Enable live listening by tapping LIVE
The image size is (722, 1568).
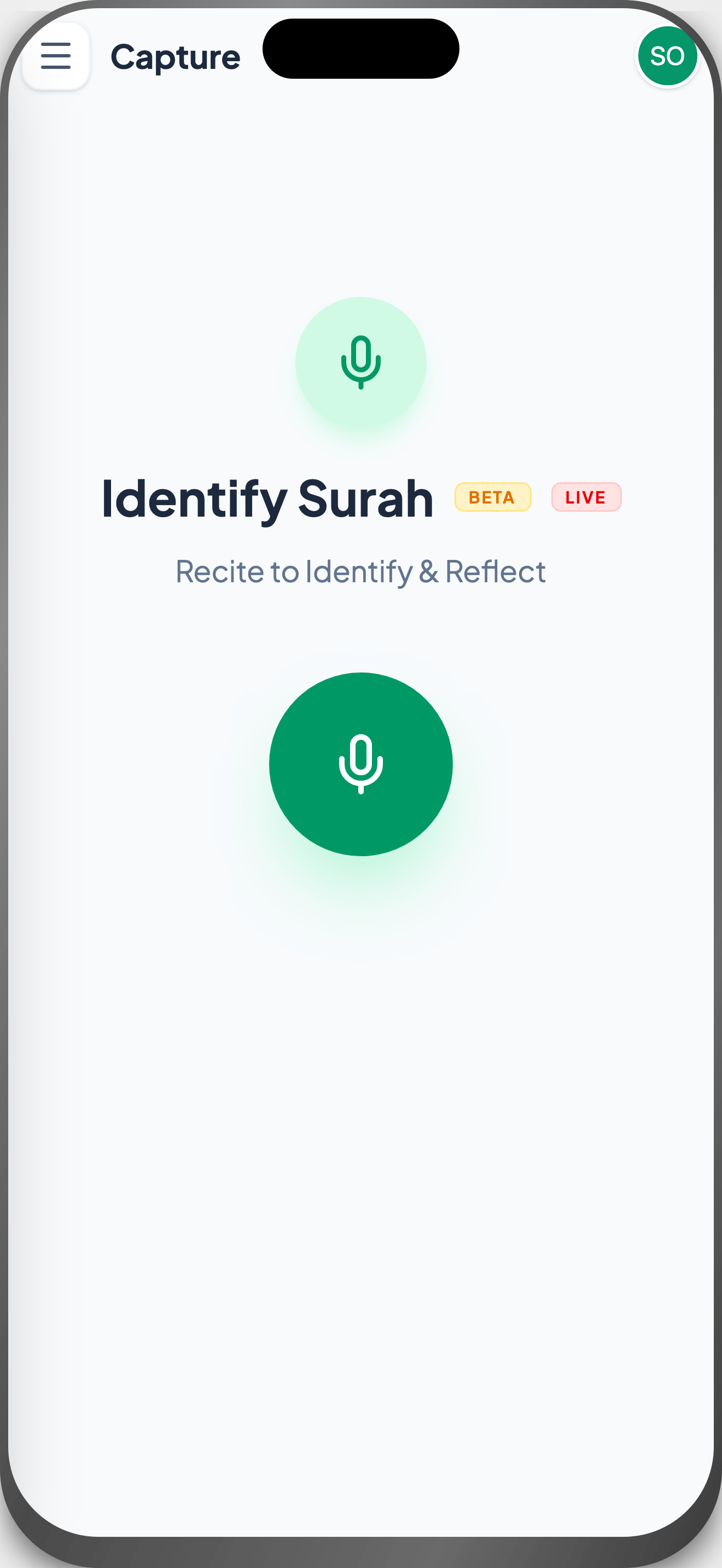click(586, 498)
